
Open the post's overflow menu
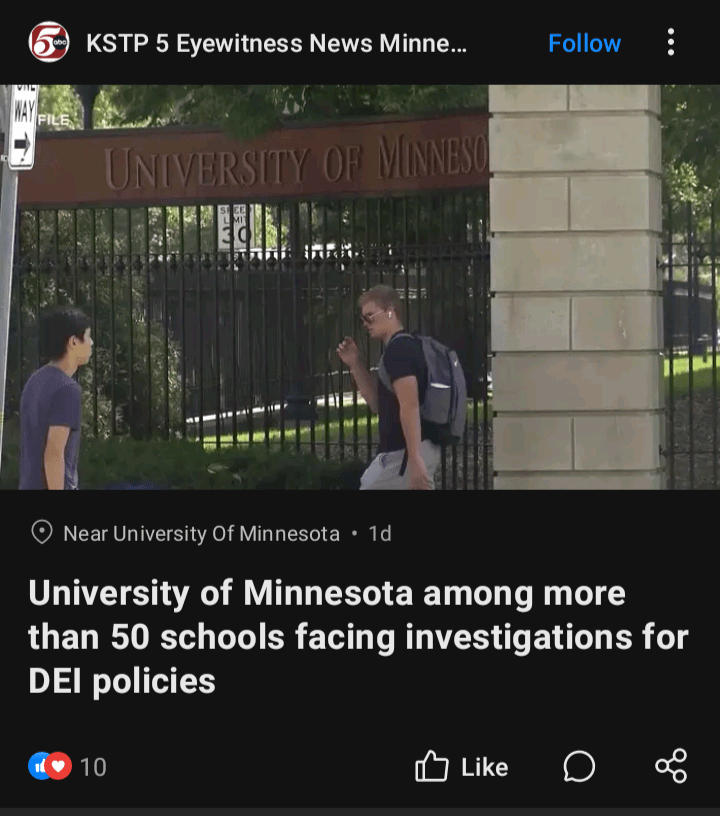[670, 43]
